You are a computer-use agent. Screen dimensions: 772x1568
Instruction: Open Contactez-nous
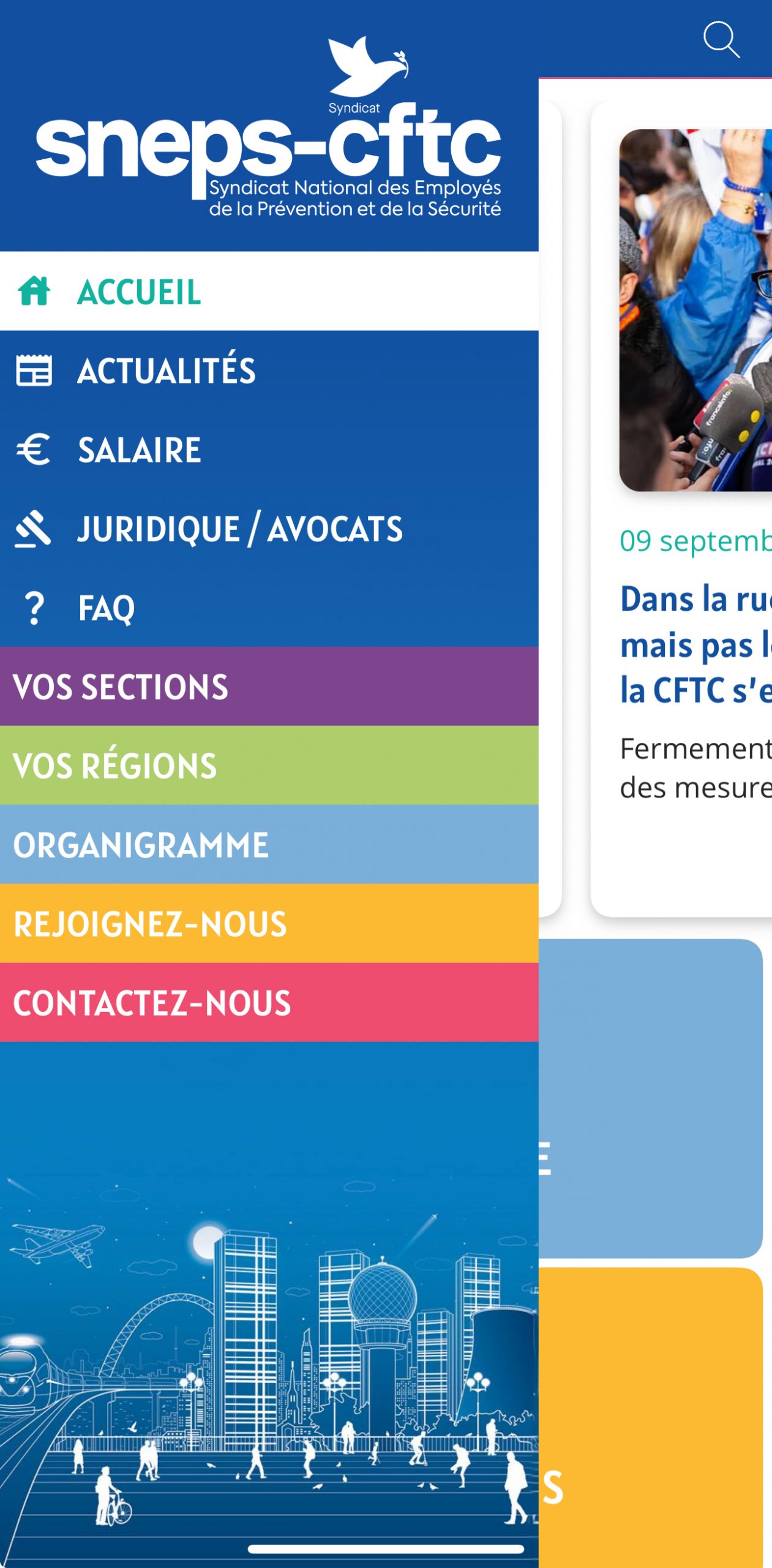pos(152,1003)
